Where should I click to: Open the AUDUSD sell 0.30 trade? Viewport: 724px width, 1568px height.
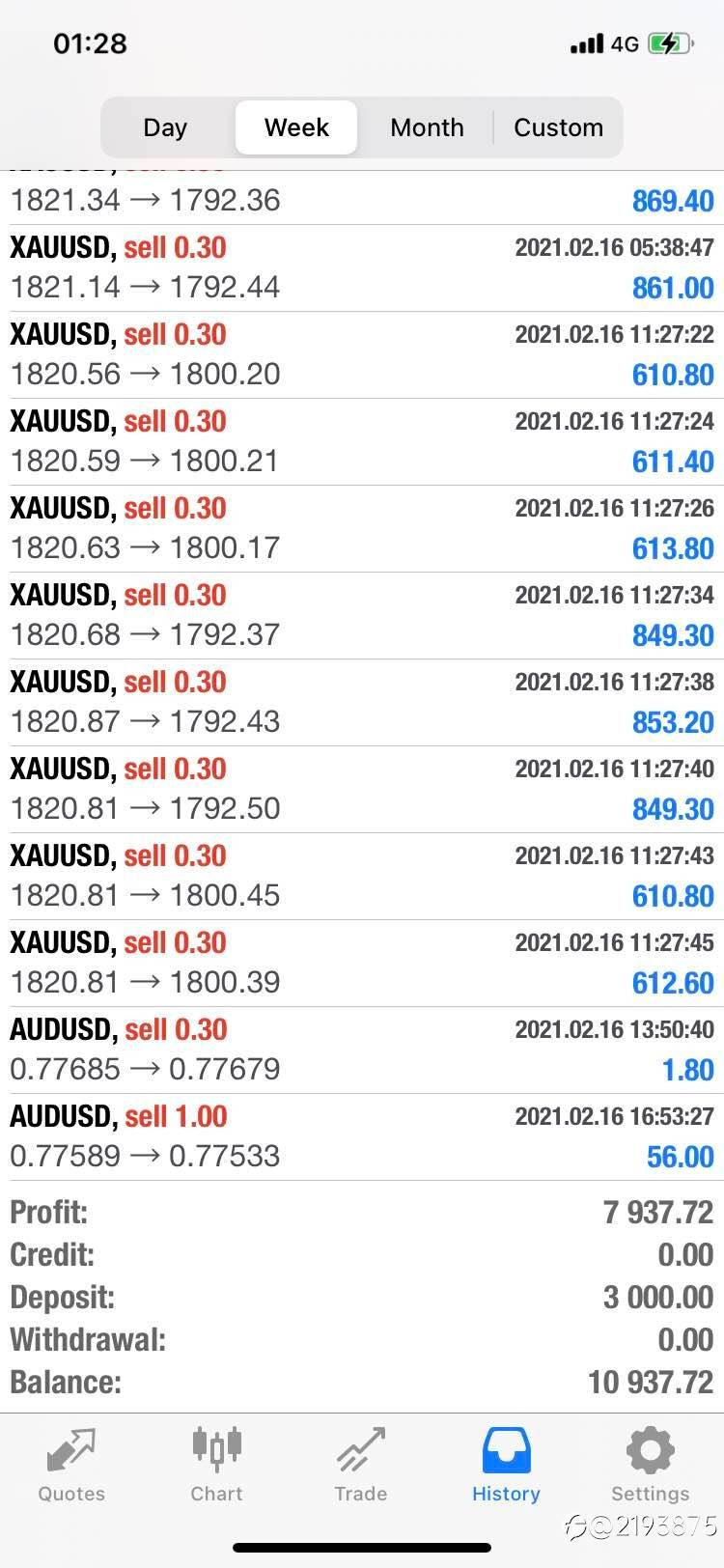pos(362,1050)
